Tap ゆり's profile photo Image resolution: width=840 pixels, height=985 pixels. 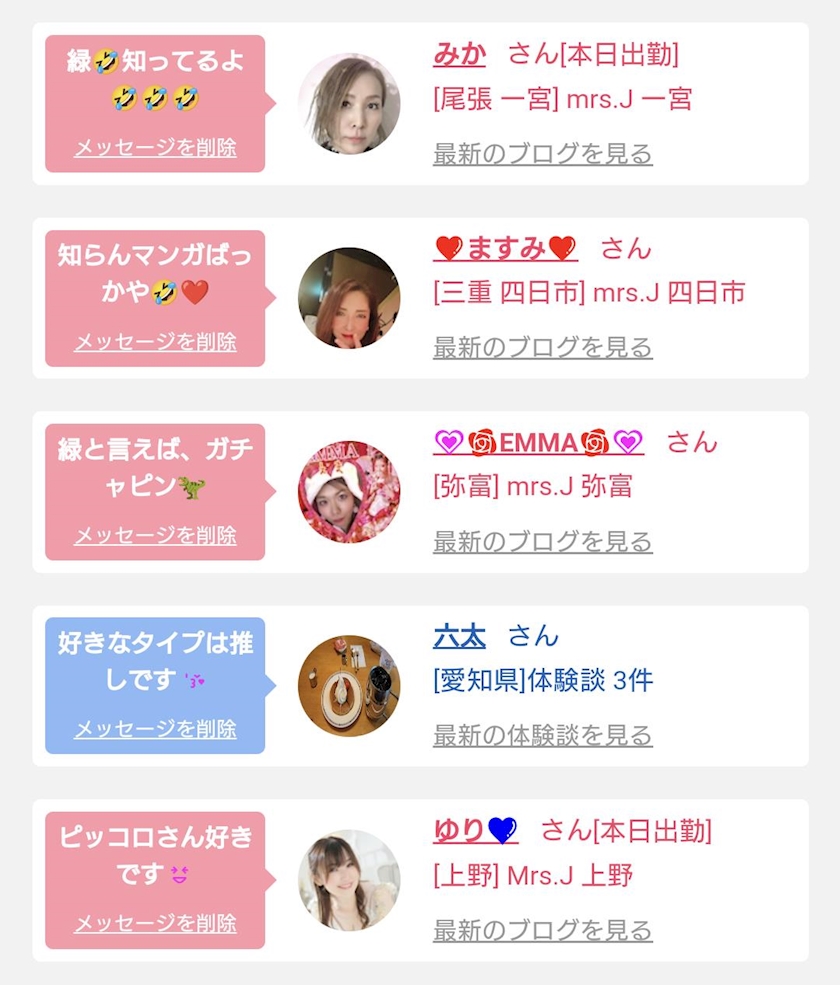349,879
